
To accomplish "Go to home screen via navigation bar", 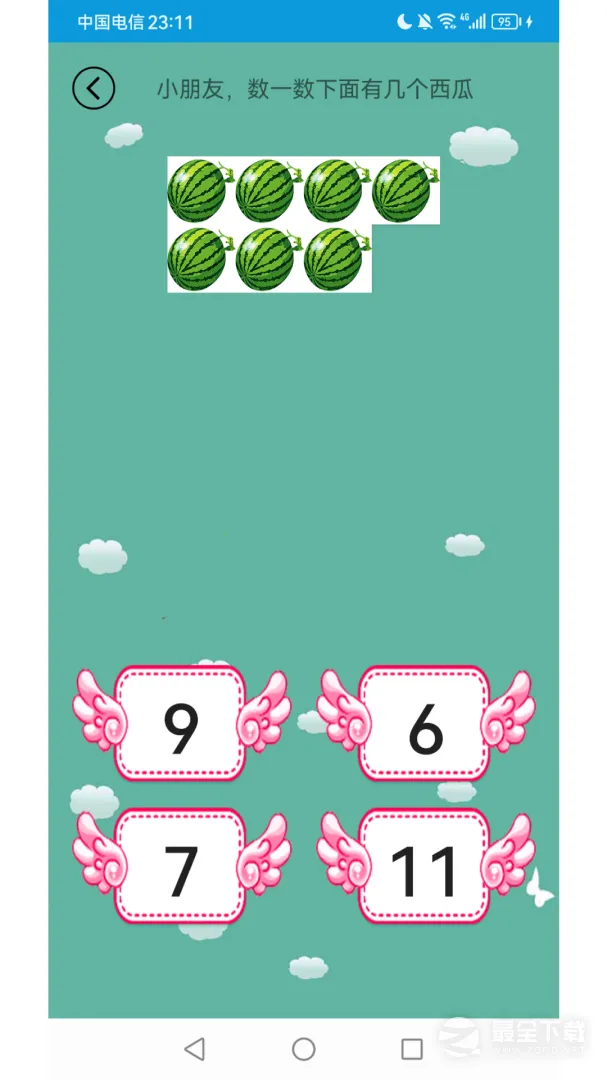I will (304, 1048).
